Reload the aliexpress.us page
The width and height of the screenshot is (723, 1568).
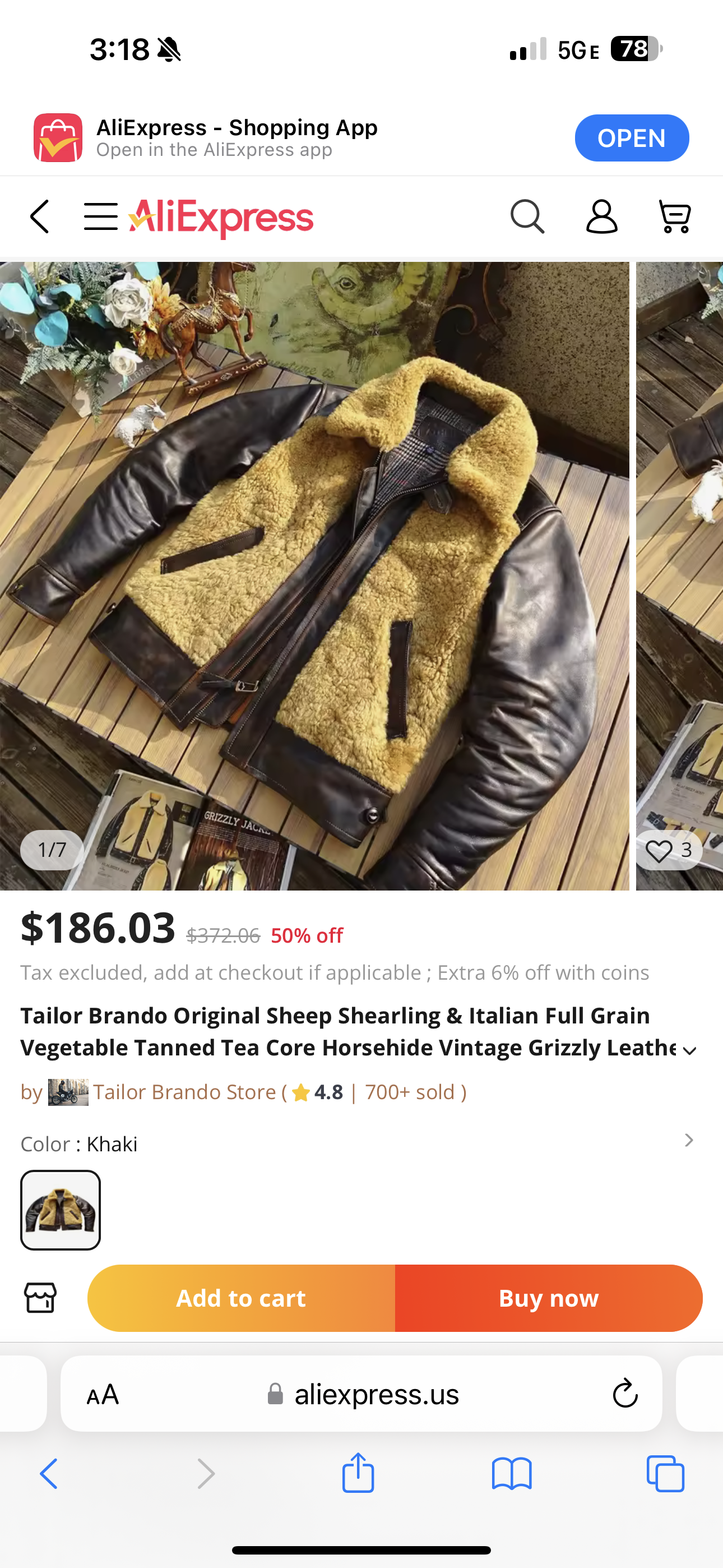(x=625, y=1394)
